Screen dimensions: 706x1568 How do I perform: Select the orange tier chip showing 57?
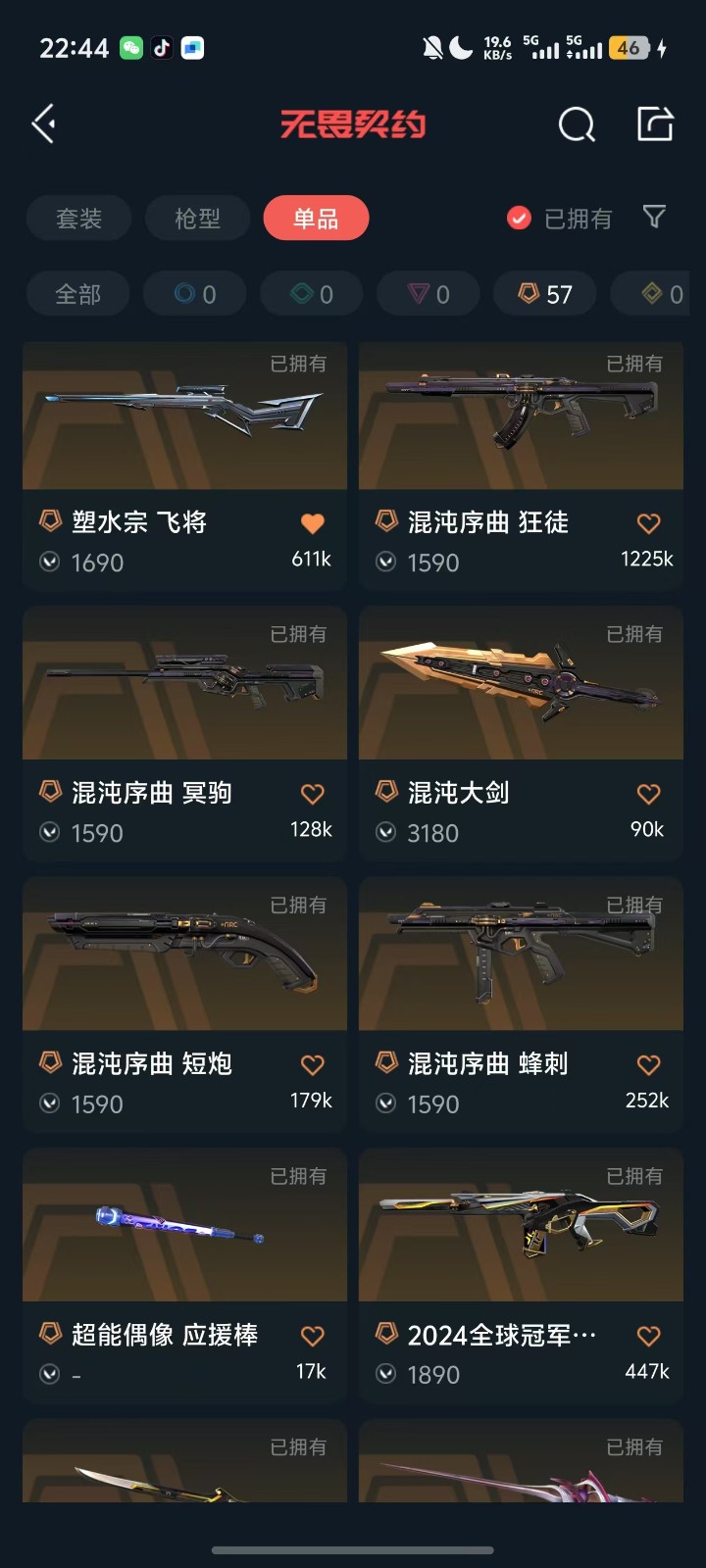(545, 294)
